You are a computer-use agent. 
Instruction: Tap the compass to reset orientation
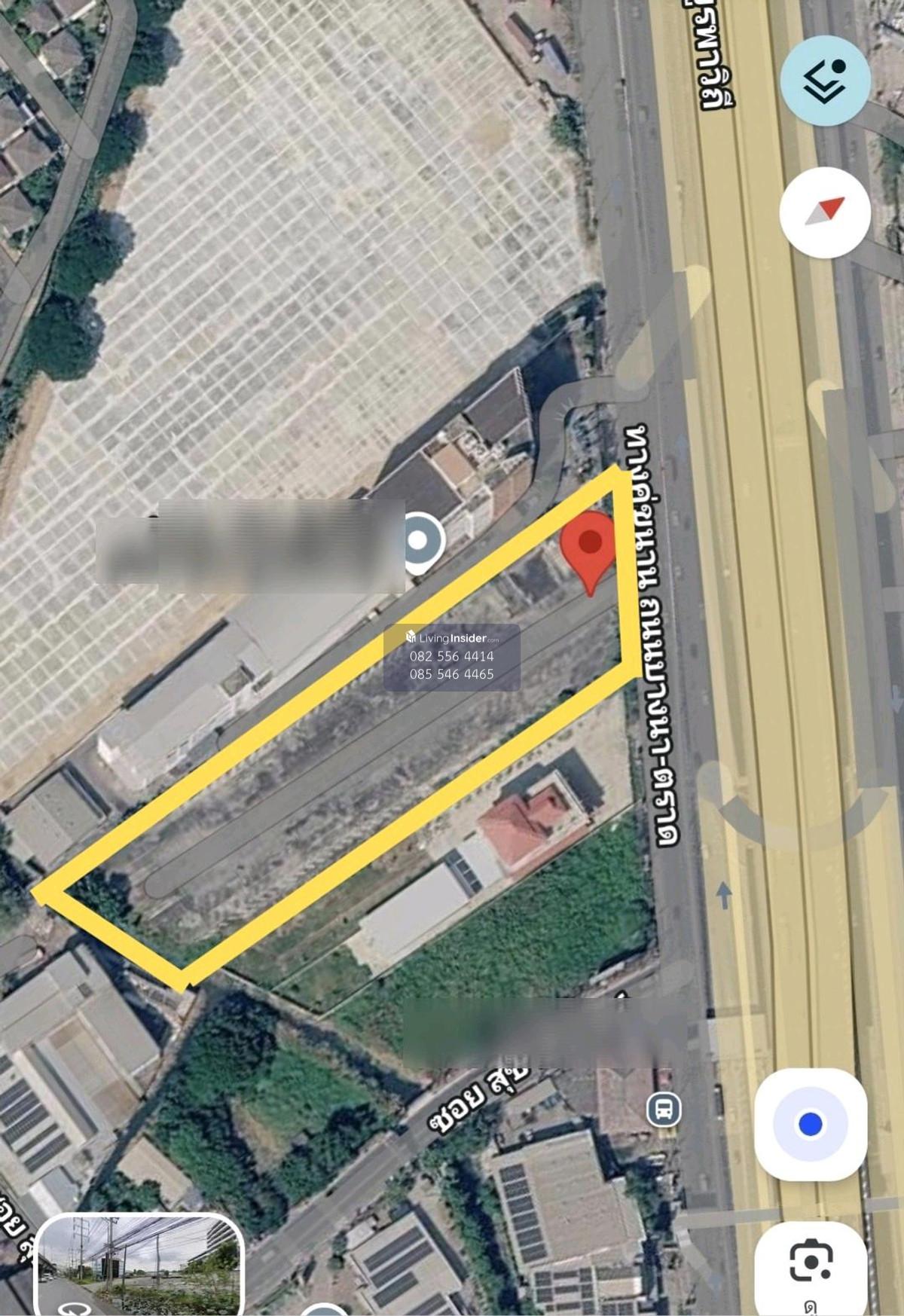click(x=825, y=212)
